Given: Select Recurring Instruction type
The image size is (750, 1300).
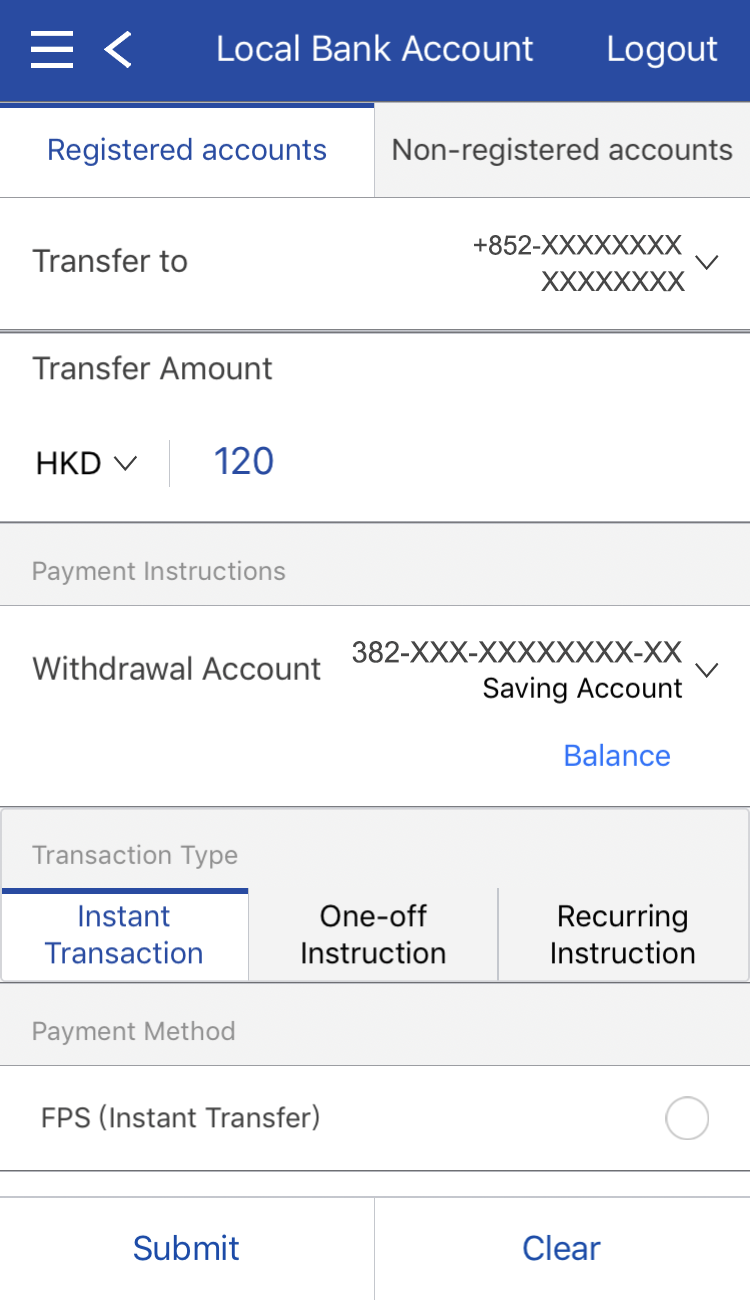Looking at the screenshot, I should [x=622, y=934].
